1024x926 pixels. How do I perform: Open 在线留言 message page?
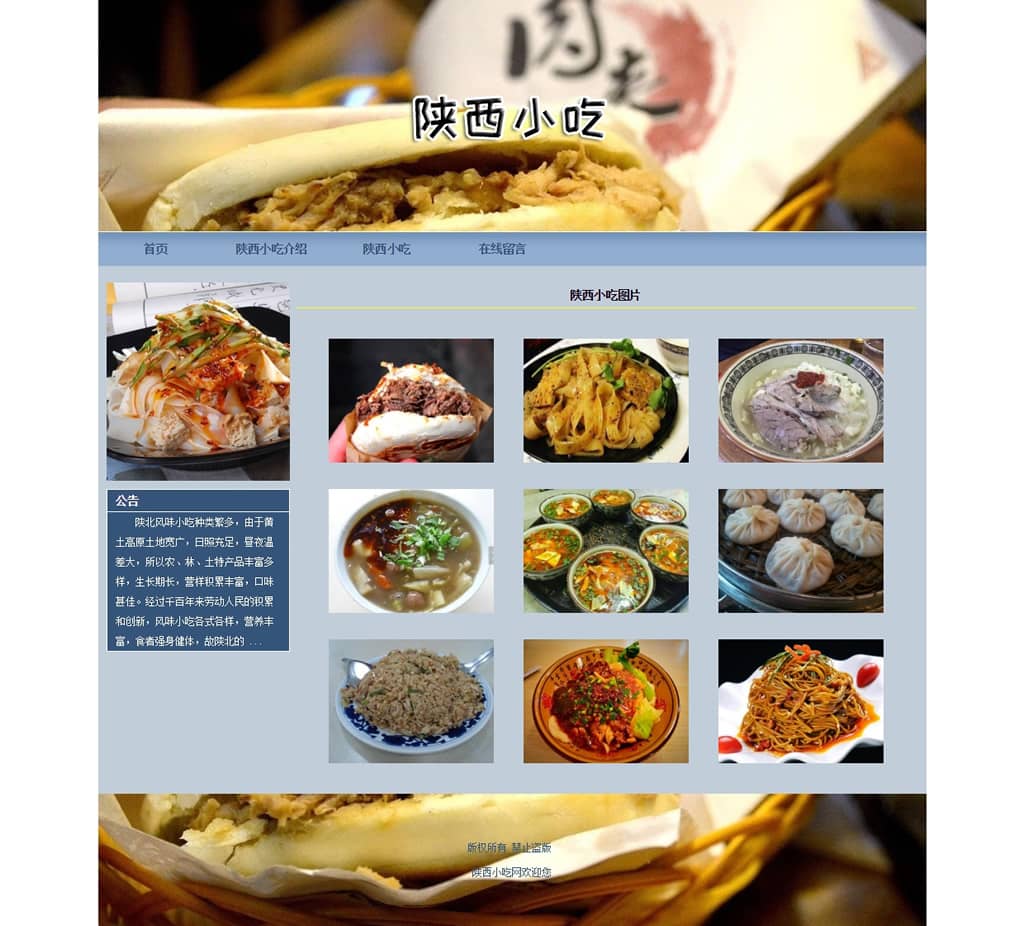coord(501,249)
